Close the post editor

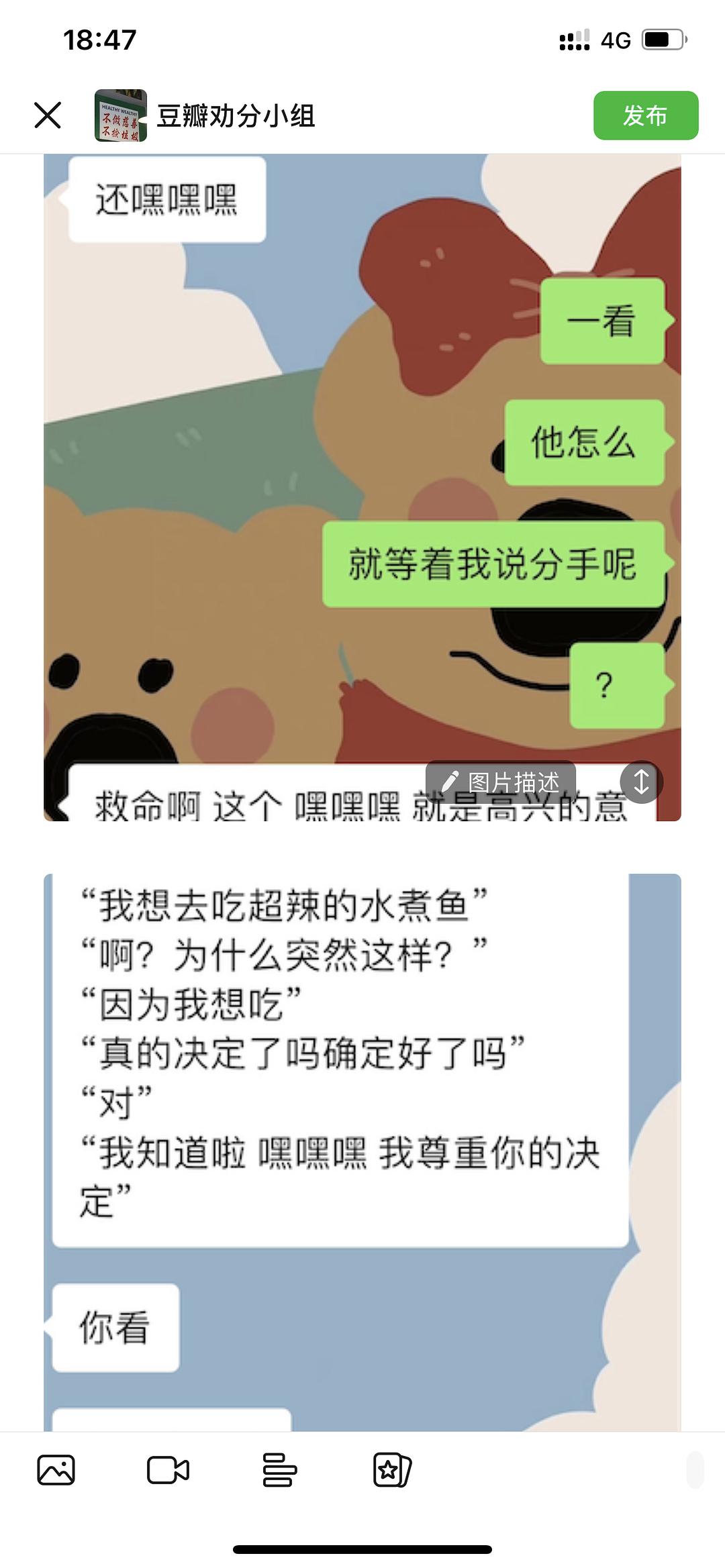click(x=48, y=115)
